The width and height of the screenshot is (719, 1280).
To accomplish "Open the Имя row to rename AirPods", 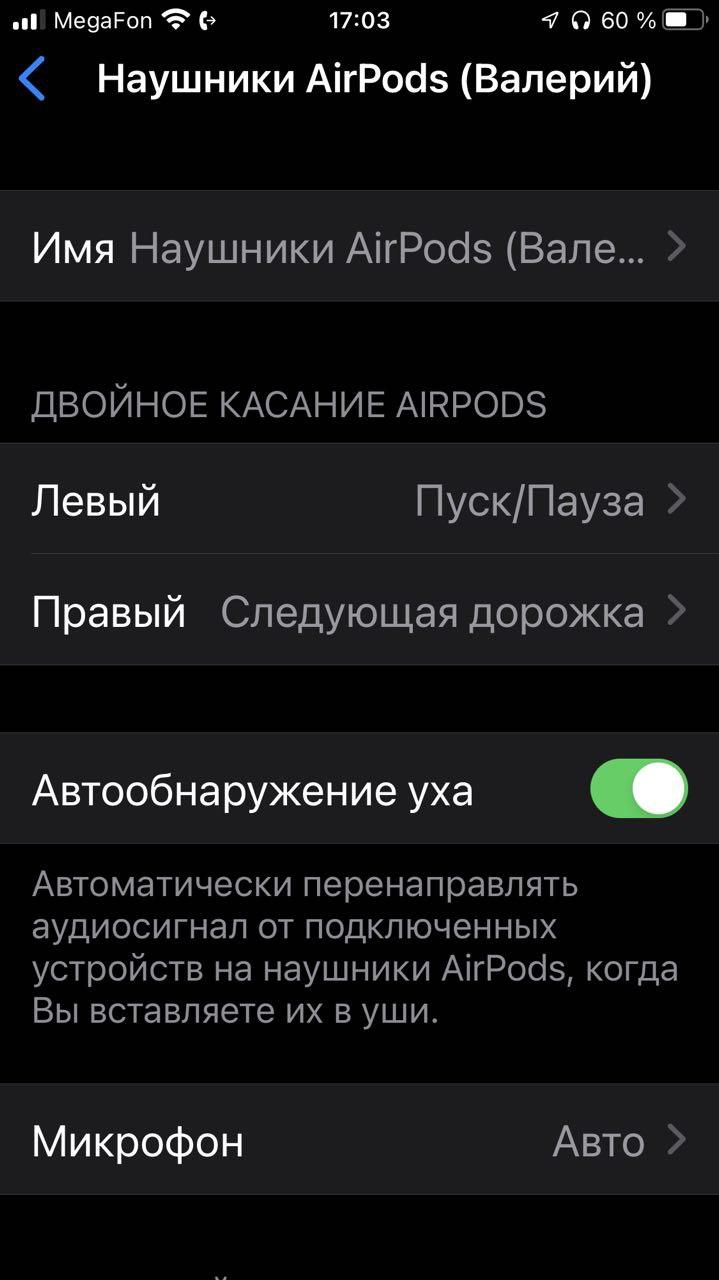I will pyautogui.click(x=359, y=246).
